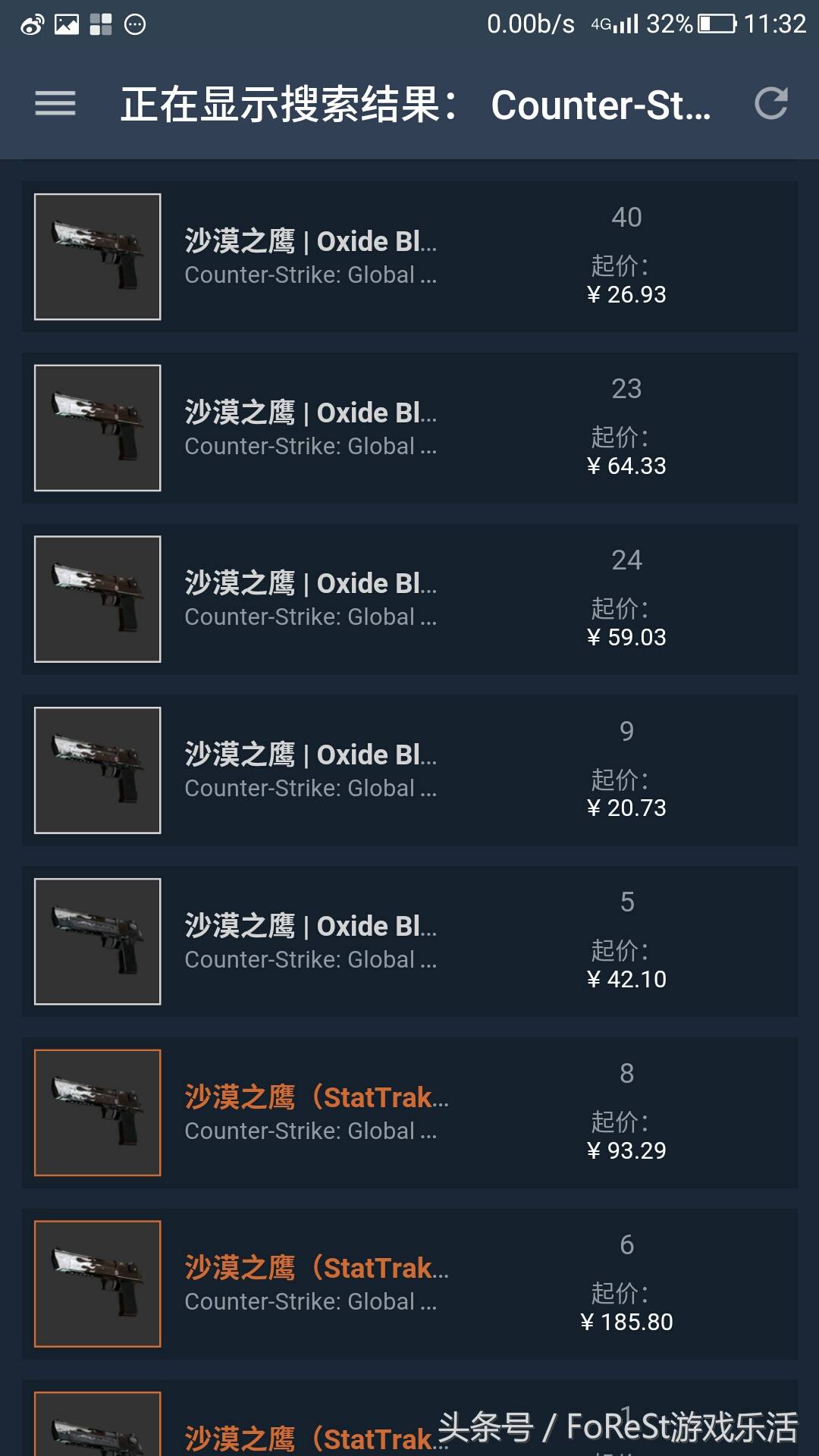Open the hamburger drawer menu

(55, 104)
